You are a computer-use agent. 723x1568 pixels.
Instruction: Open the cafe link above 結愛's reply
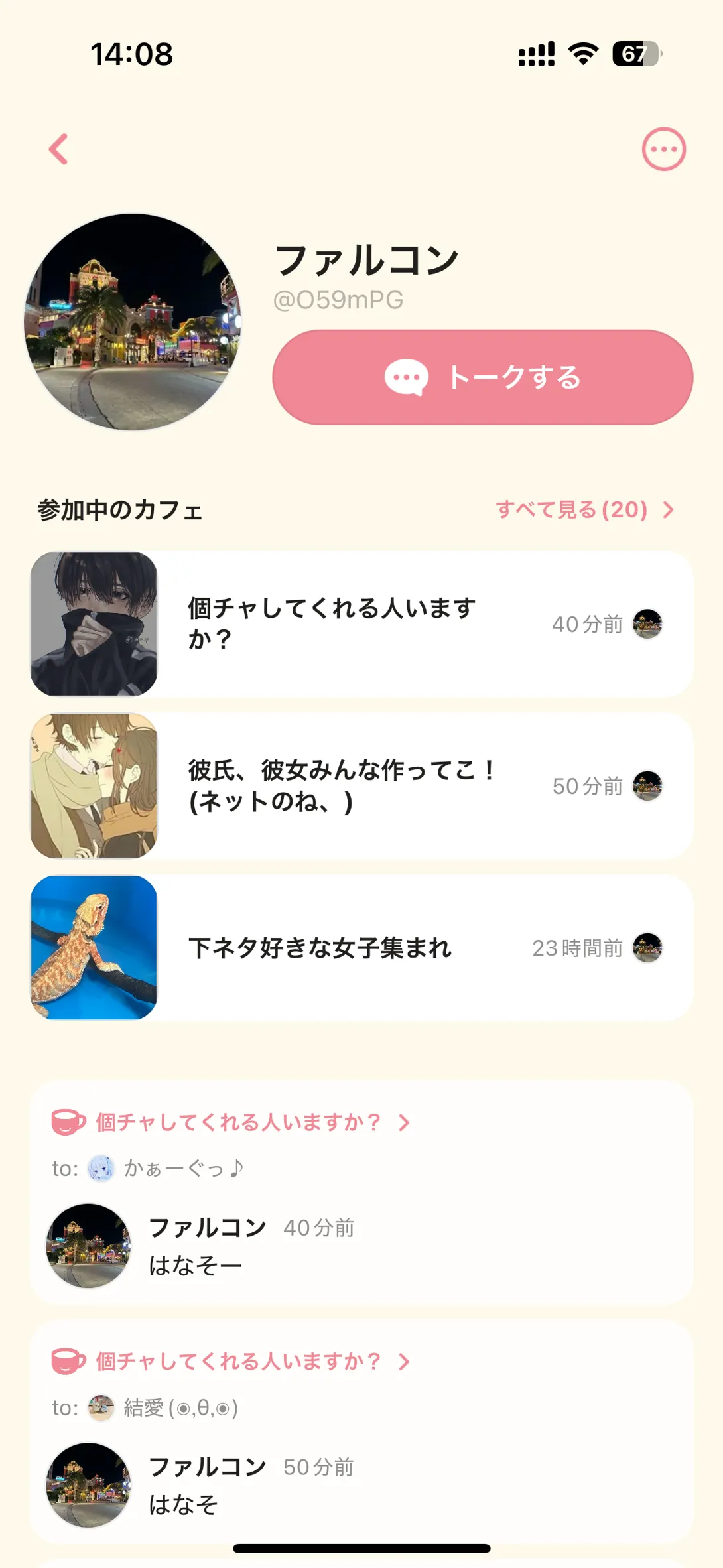(x=239, y=1362)
